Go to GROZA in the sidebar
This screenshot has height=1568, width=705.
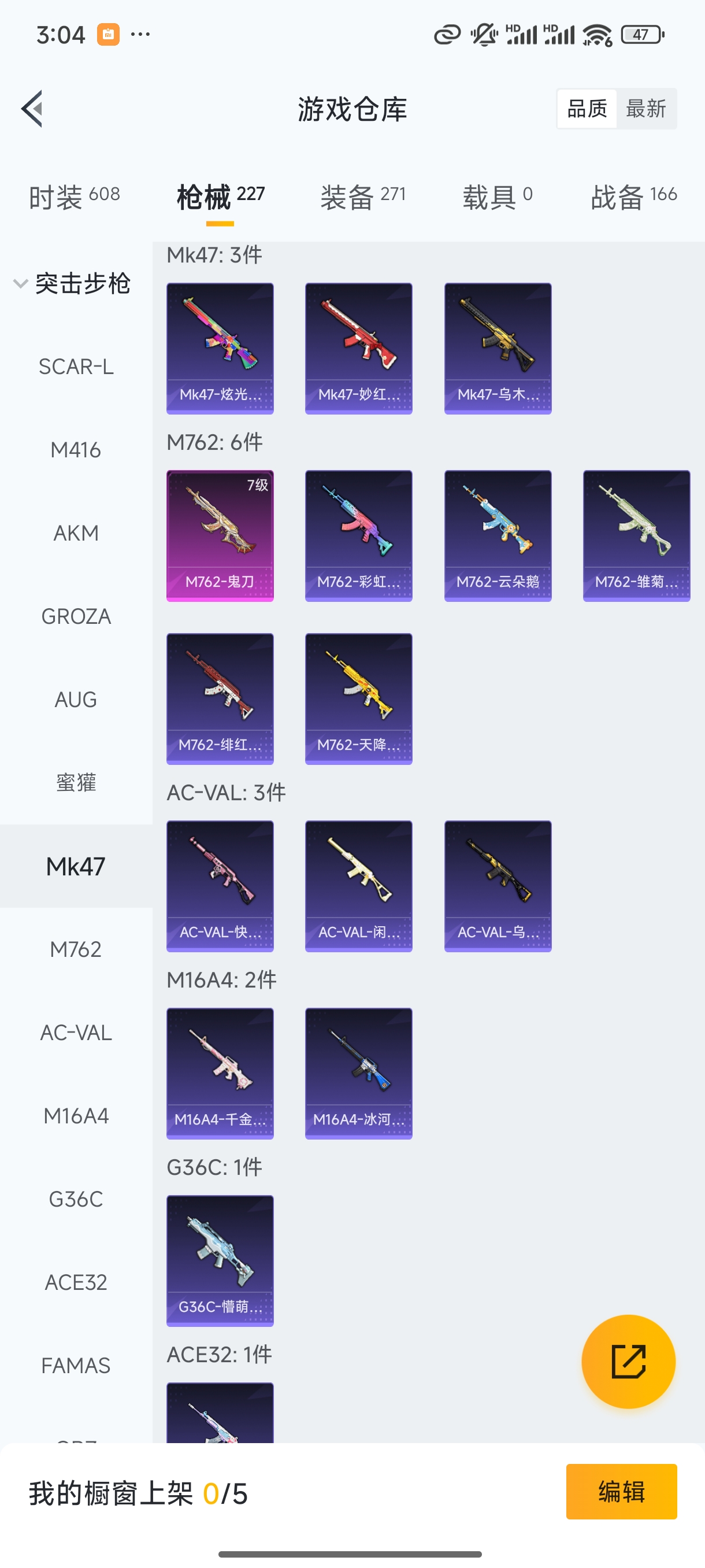[76, 616]
